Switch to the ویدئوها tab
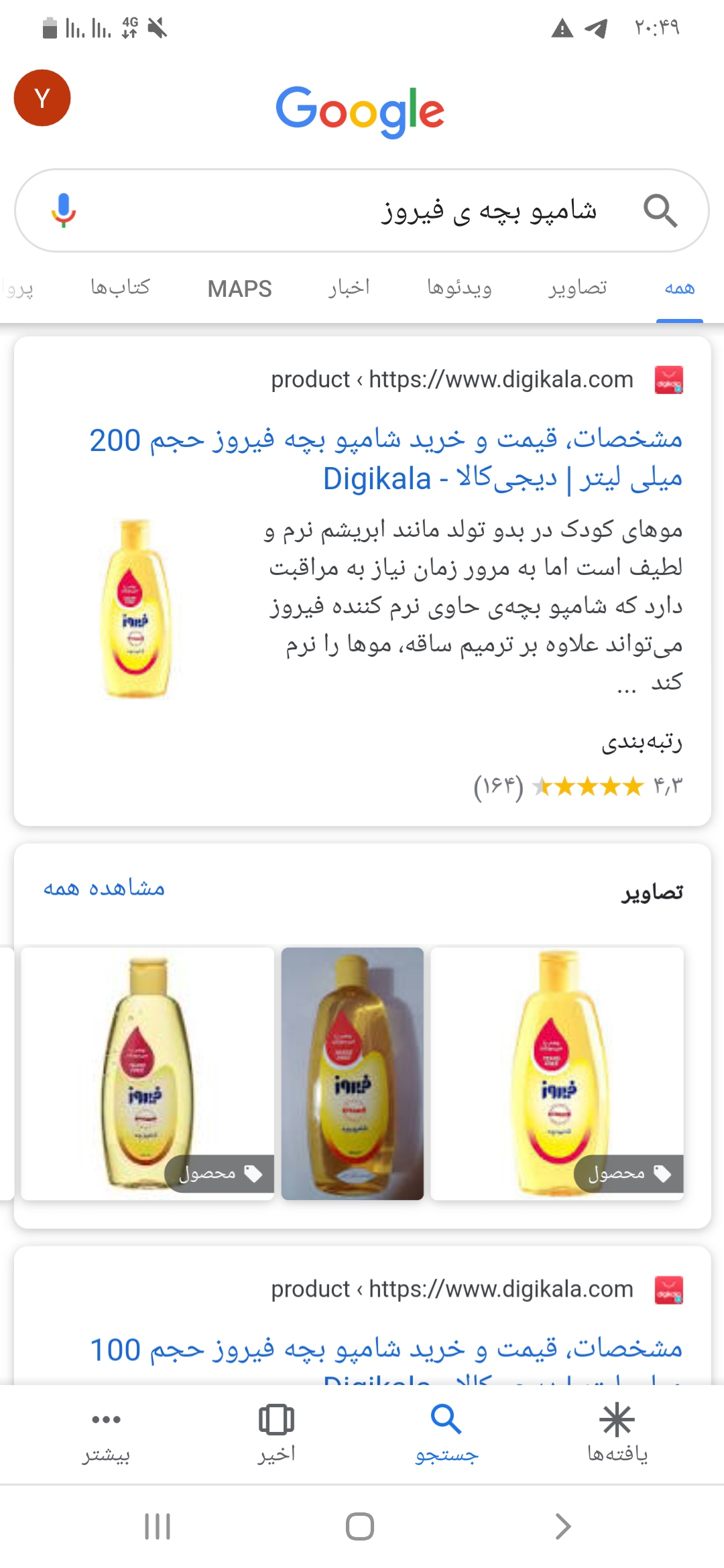 coord(459,288)
